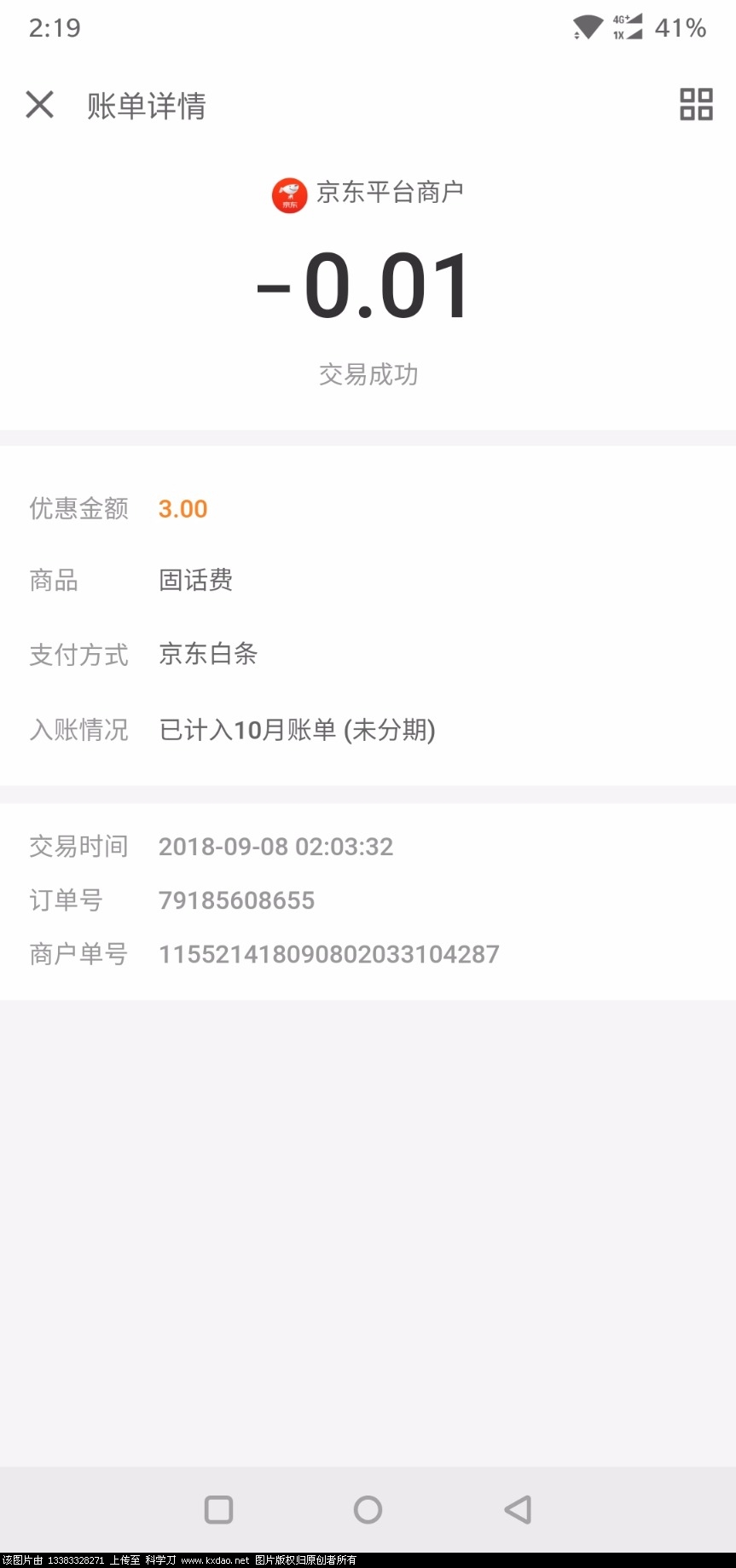Close the 账单详情 bill page
The width and height of the screenshot is (736, 1568).
[x=39, y=104]
